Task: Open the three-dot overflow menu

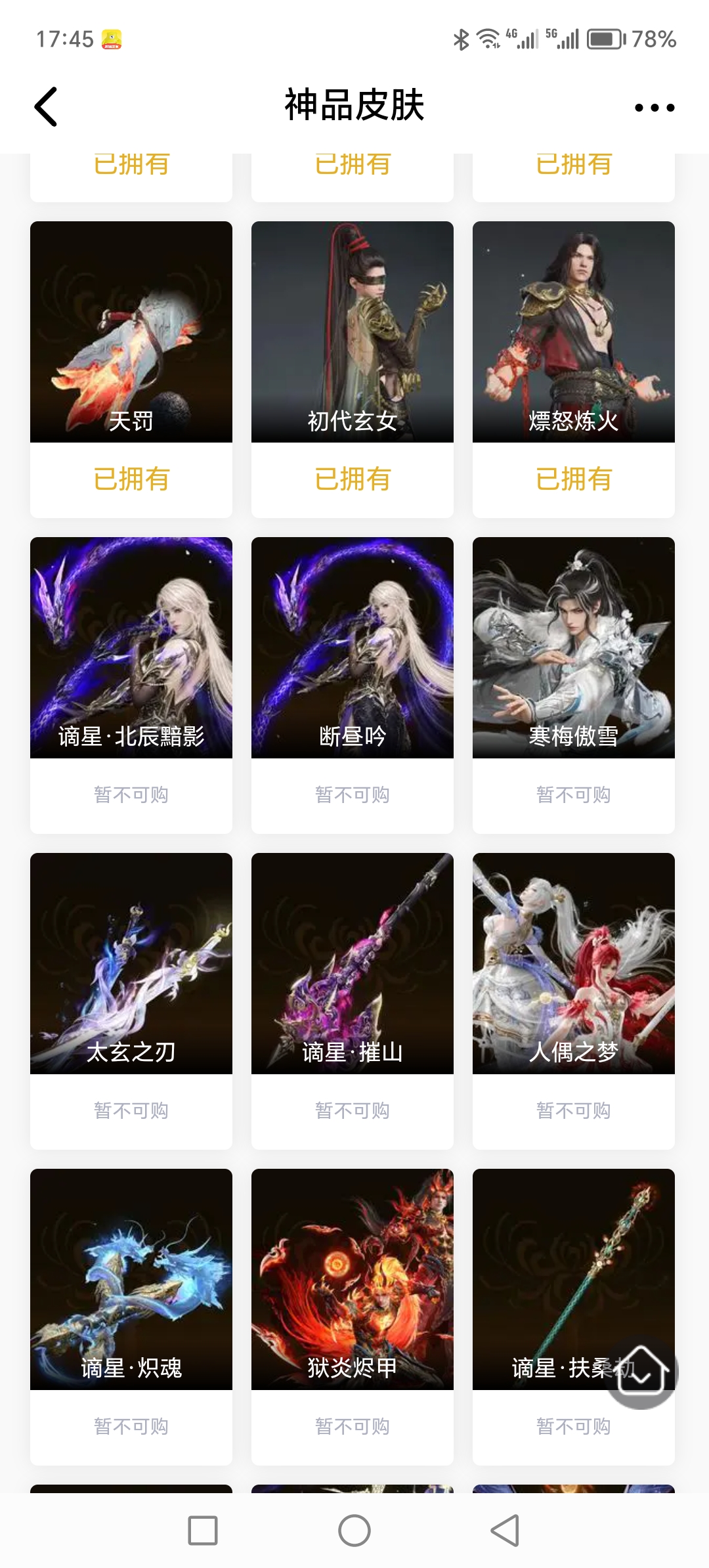Action: tap(654, 108)
